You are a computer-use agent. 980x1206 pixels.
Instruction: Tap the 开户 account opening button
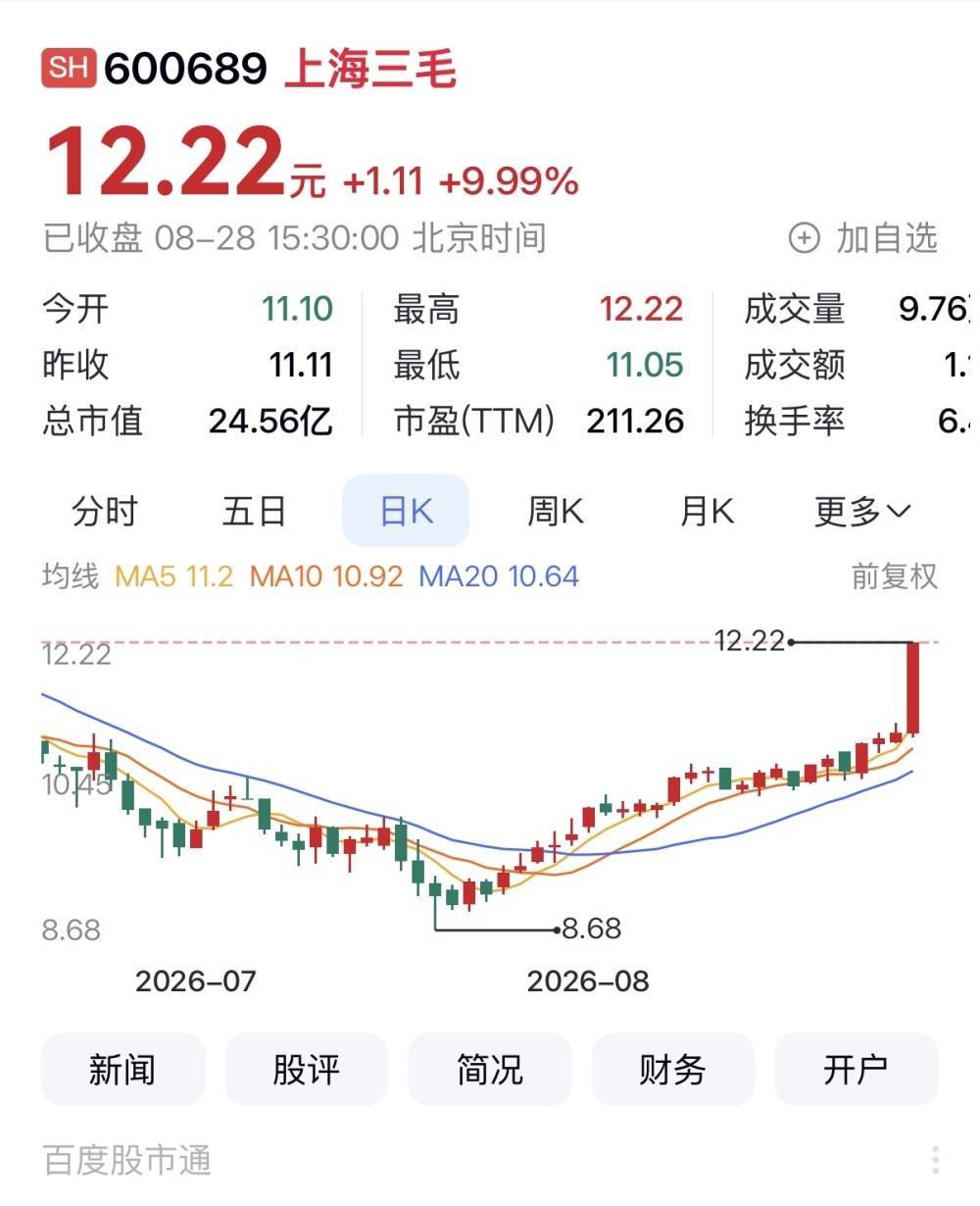tap(856, 1069)
